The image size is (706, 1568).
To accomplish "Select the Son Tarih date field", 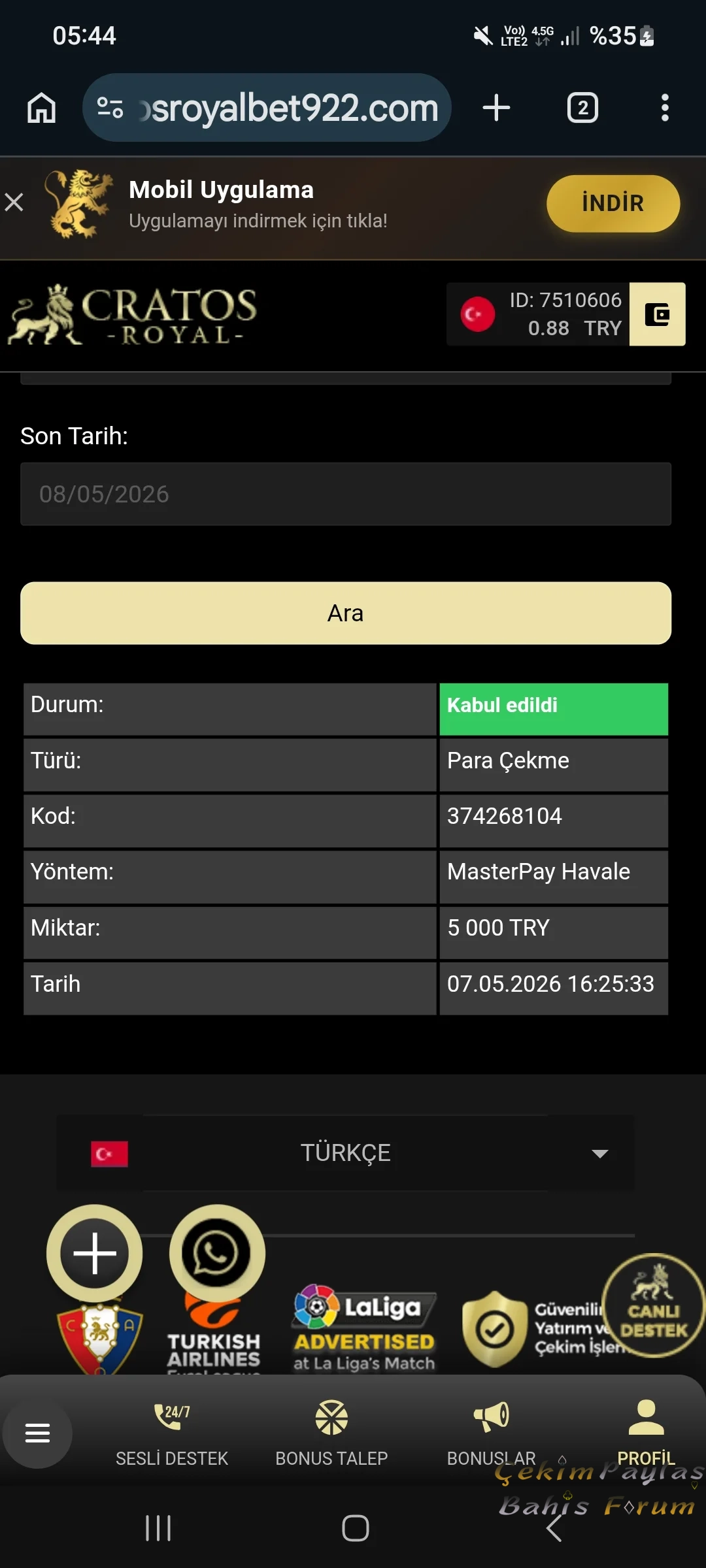I will click(346, 494).
